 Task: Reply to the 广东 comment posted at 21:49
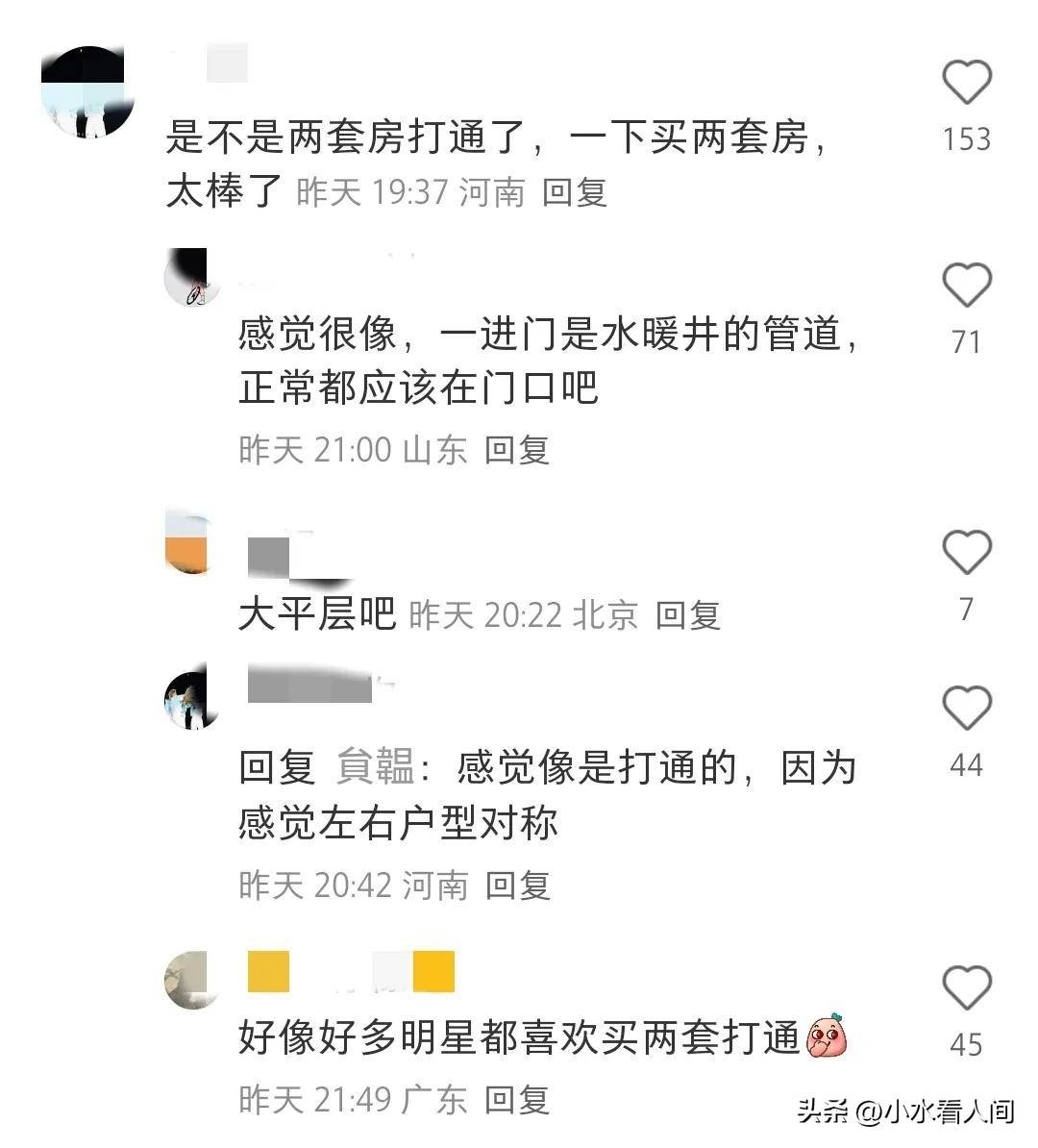[516, 1099]
